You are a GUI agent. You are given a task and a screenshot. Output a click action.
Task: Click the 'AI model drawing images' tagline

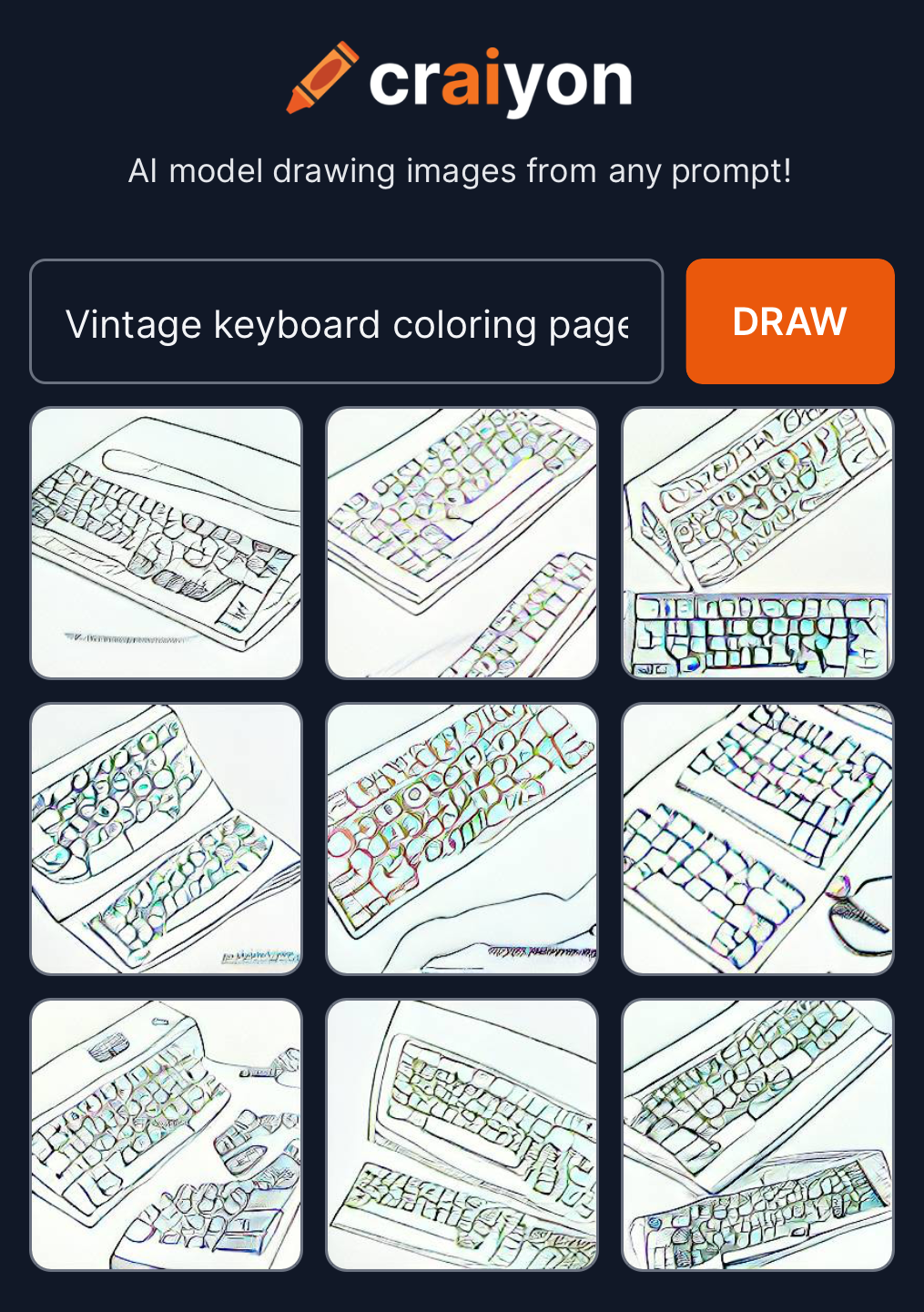462,170
